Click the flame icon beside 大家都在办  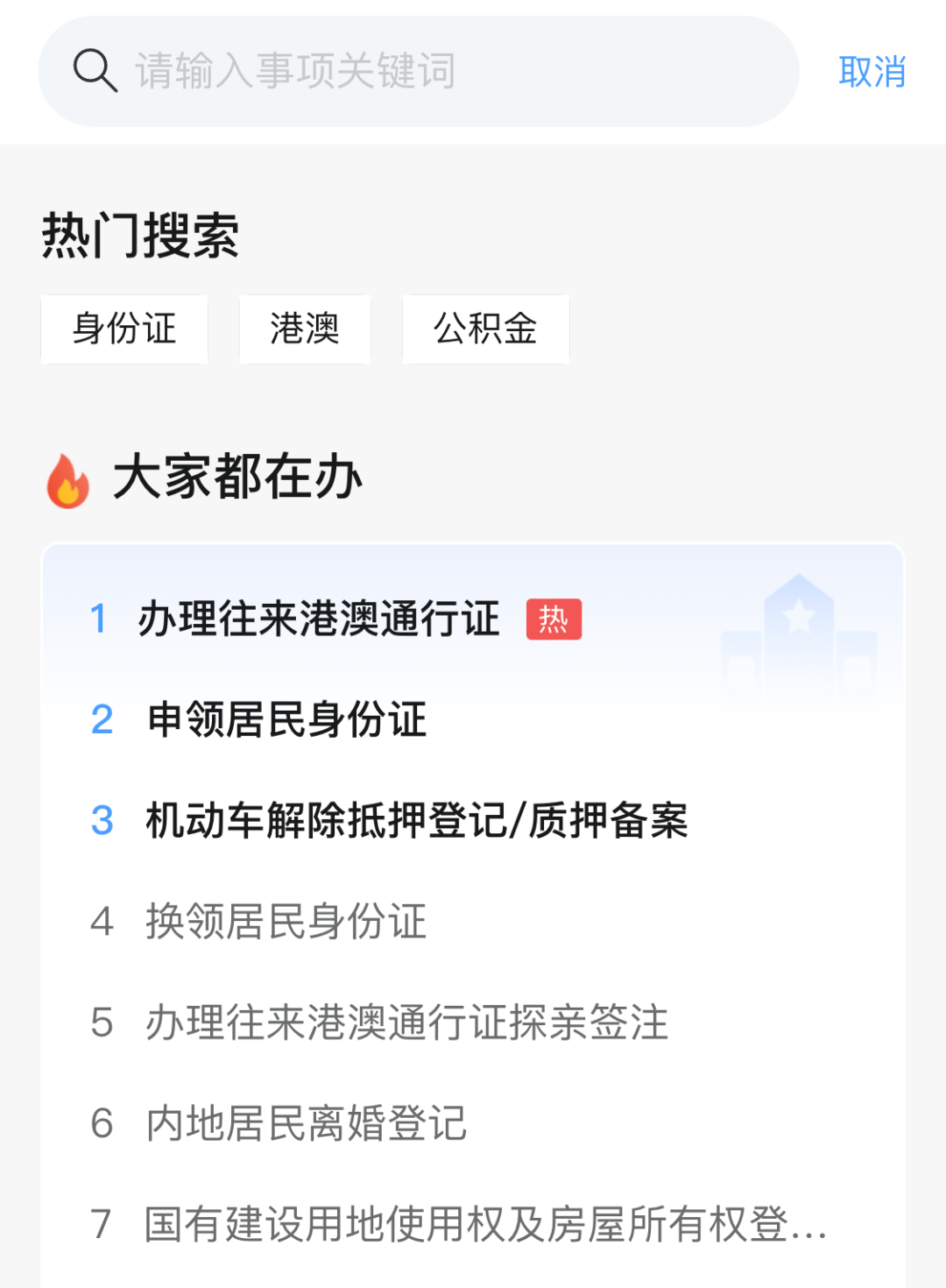(67, 478)
